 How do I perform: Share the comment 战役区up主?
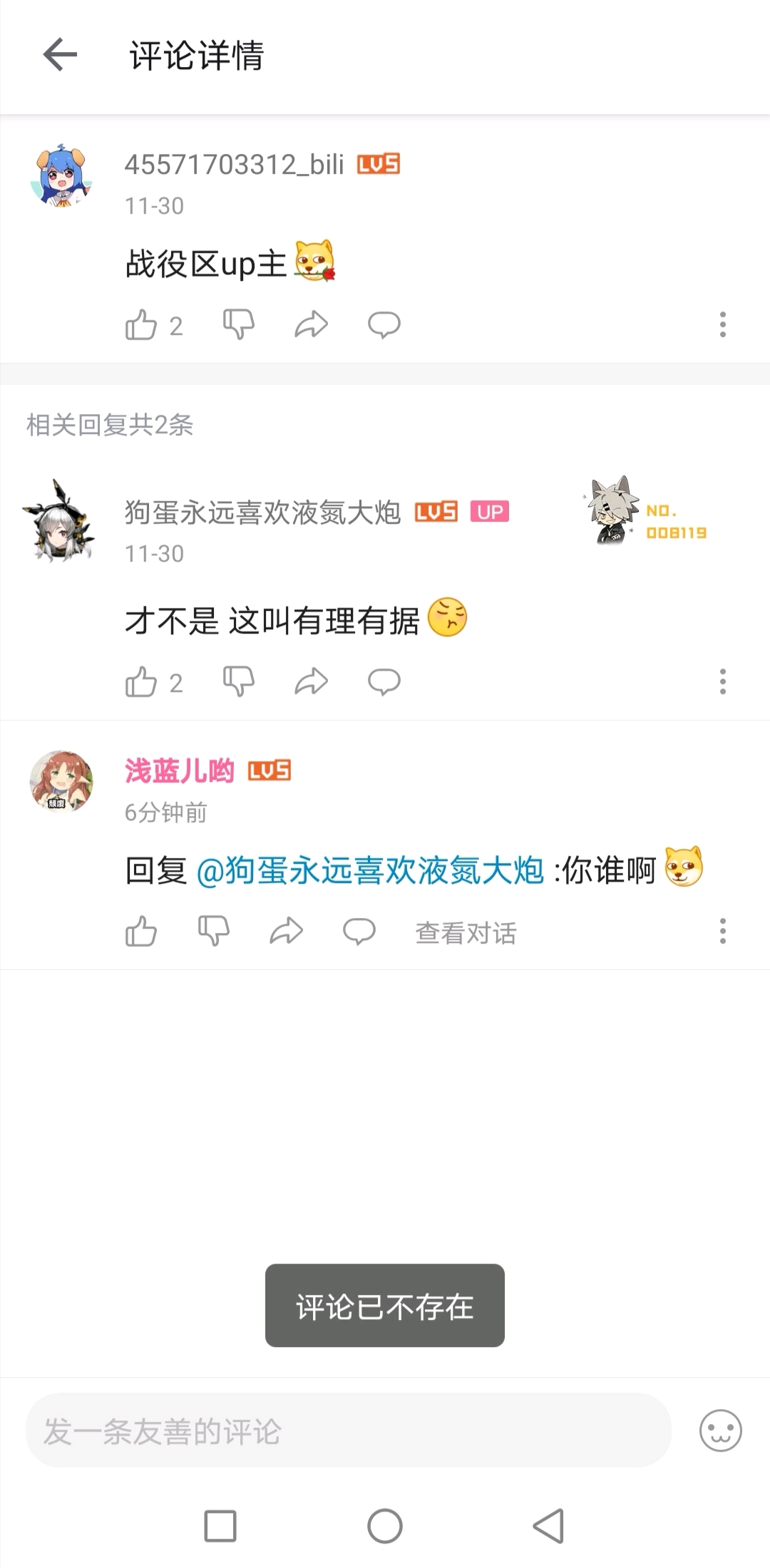point(311,325)
